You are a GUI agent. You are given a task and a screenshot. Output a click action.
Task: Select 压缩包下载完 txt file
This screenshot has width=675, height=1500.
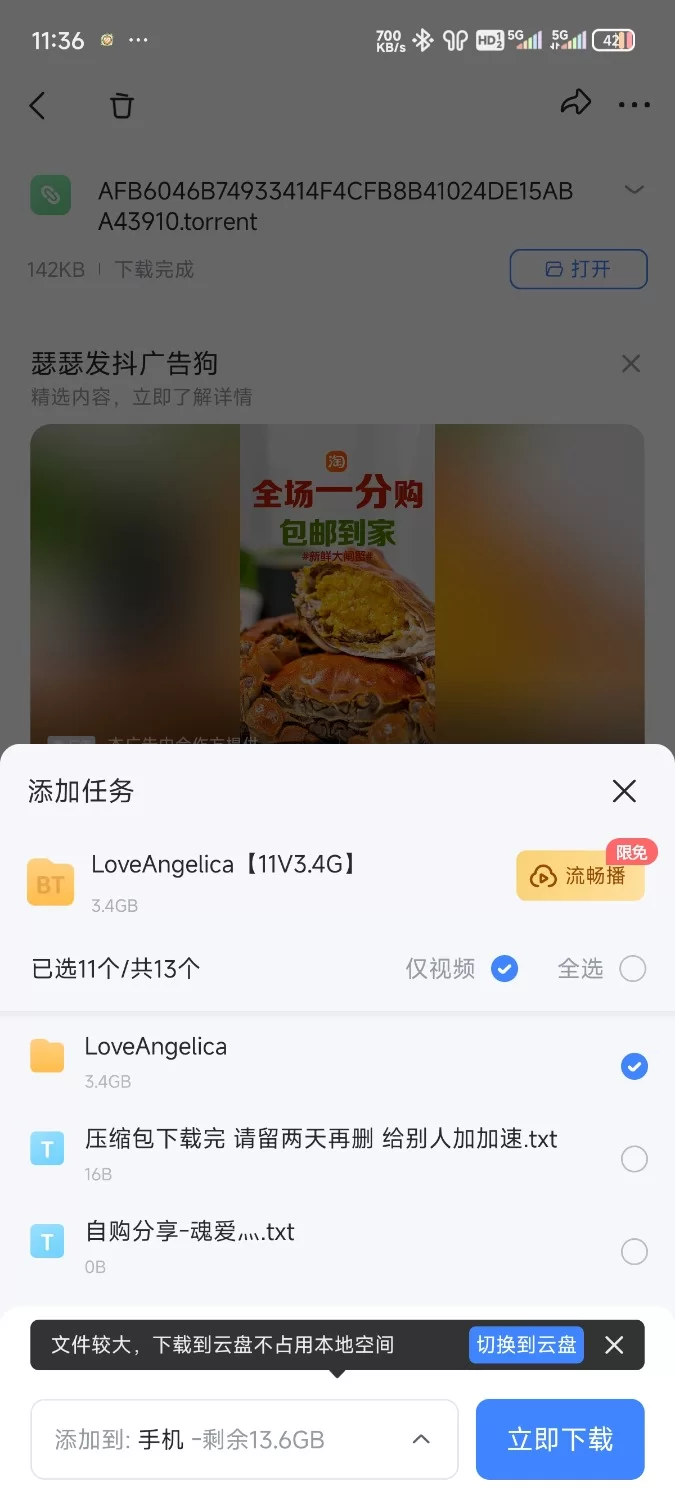[634, 1159]
